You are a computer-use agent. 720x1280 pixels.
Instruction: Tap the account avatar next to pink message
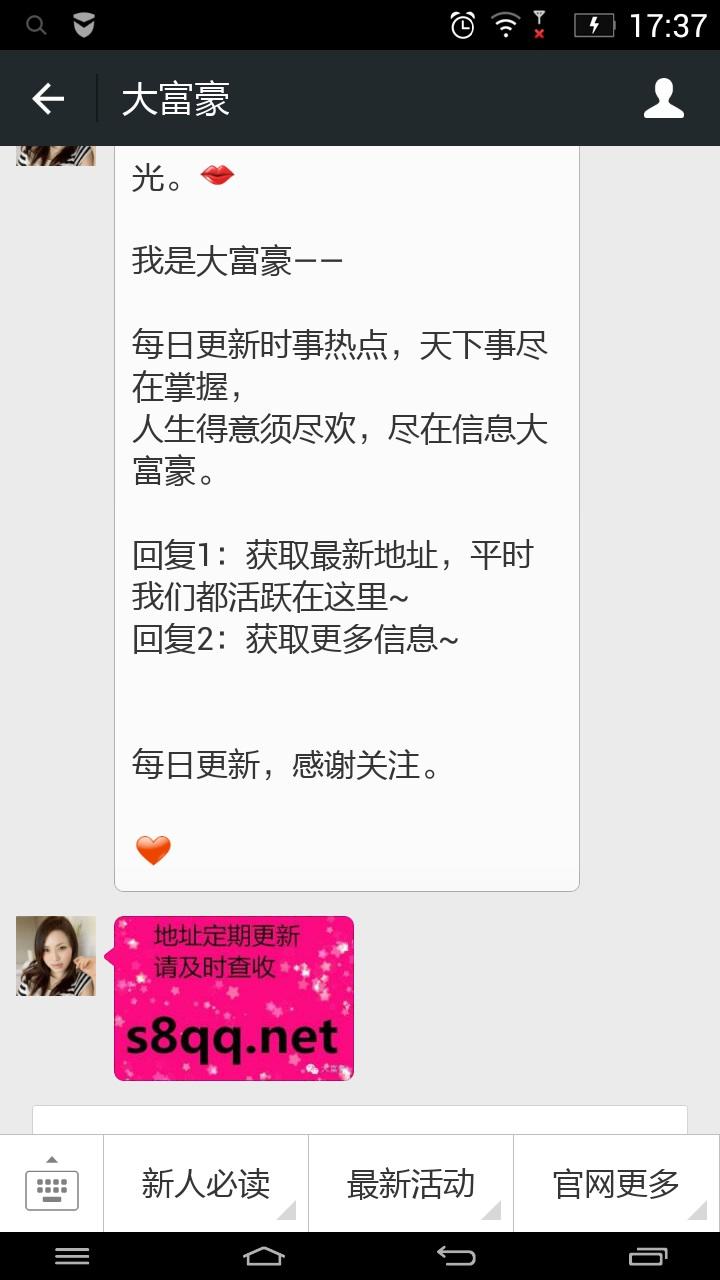click(55, 955)
